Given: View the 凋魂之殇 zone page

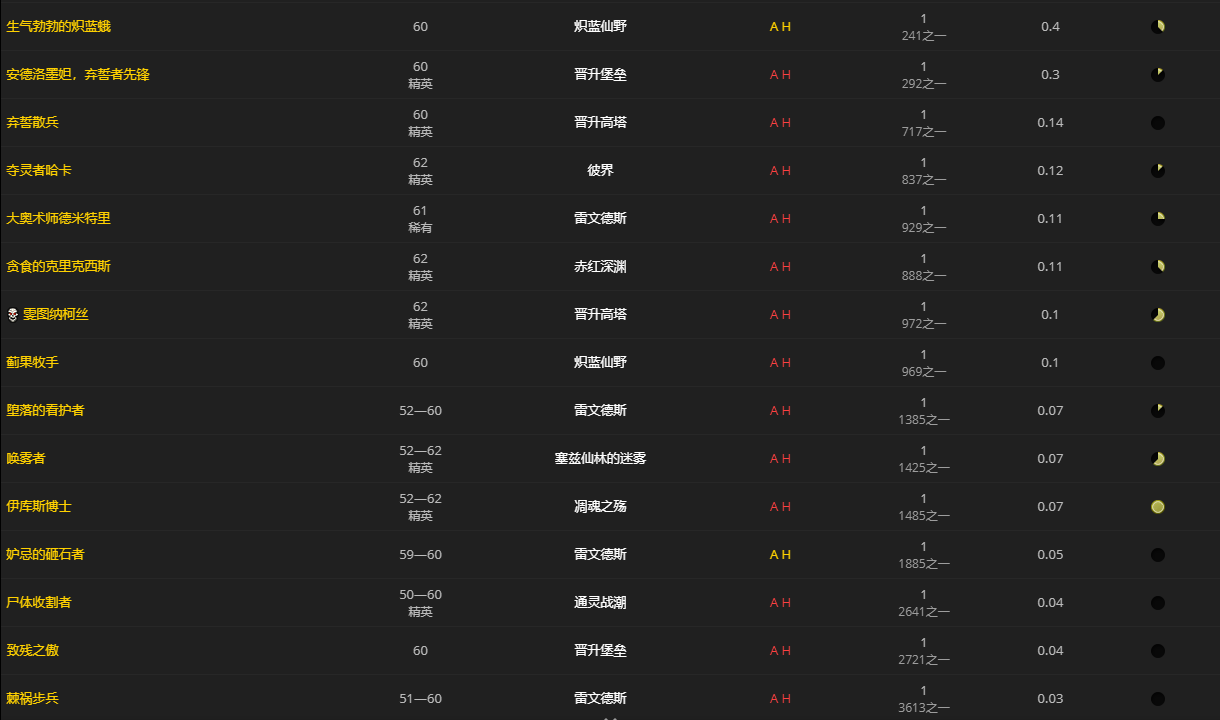Looking at the screenshot, I should point(600,506).
